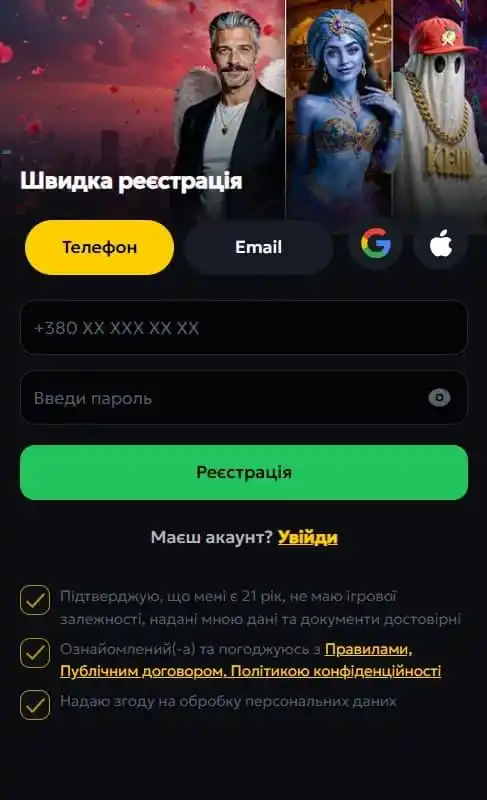Switch to Email registration
The width and height of the screenshot is (487, 800).
[259, 247]
